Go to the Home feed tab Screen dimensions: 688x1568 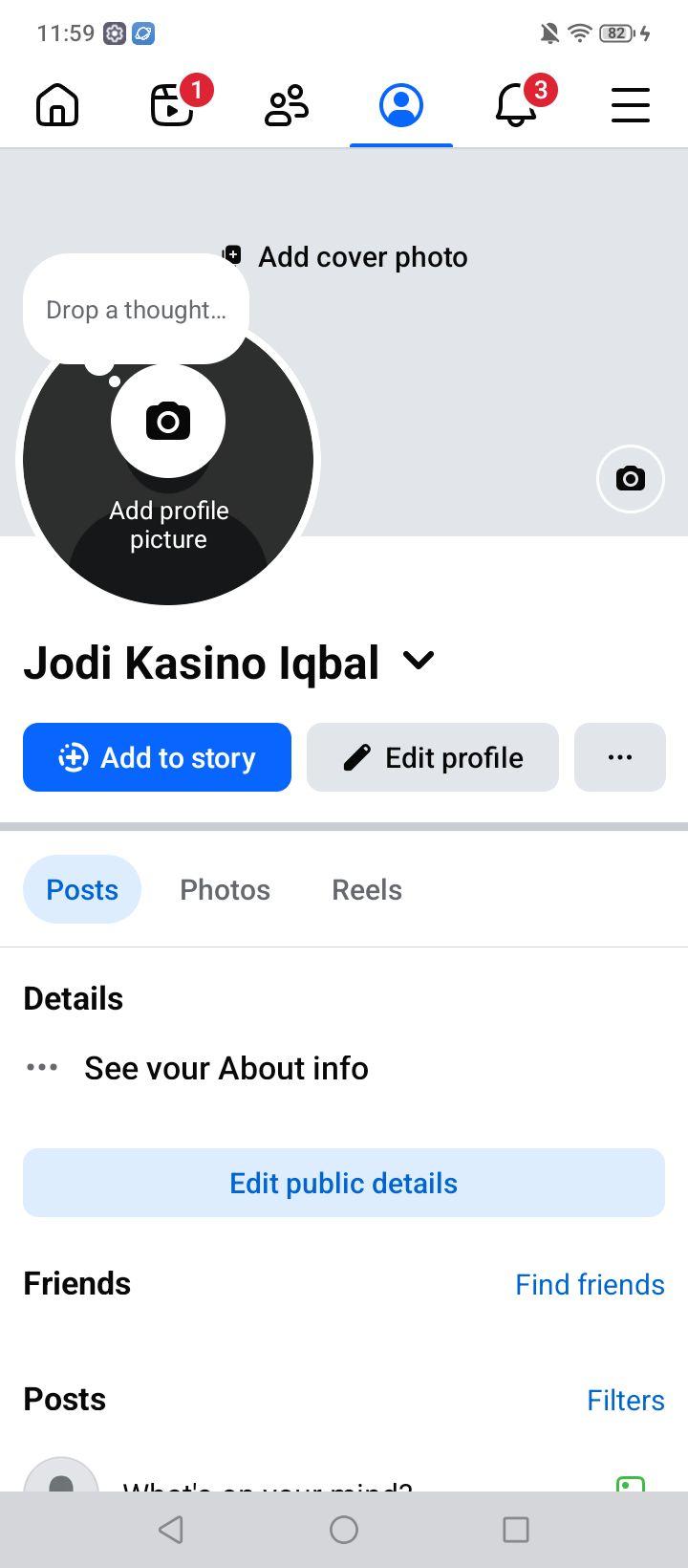pos(57,105)
